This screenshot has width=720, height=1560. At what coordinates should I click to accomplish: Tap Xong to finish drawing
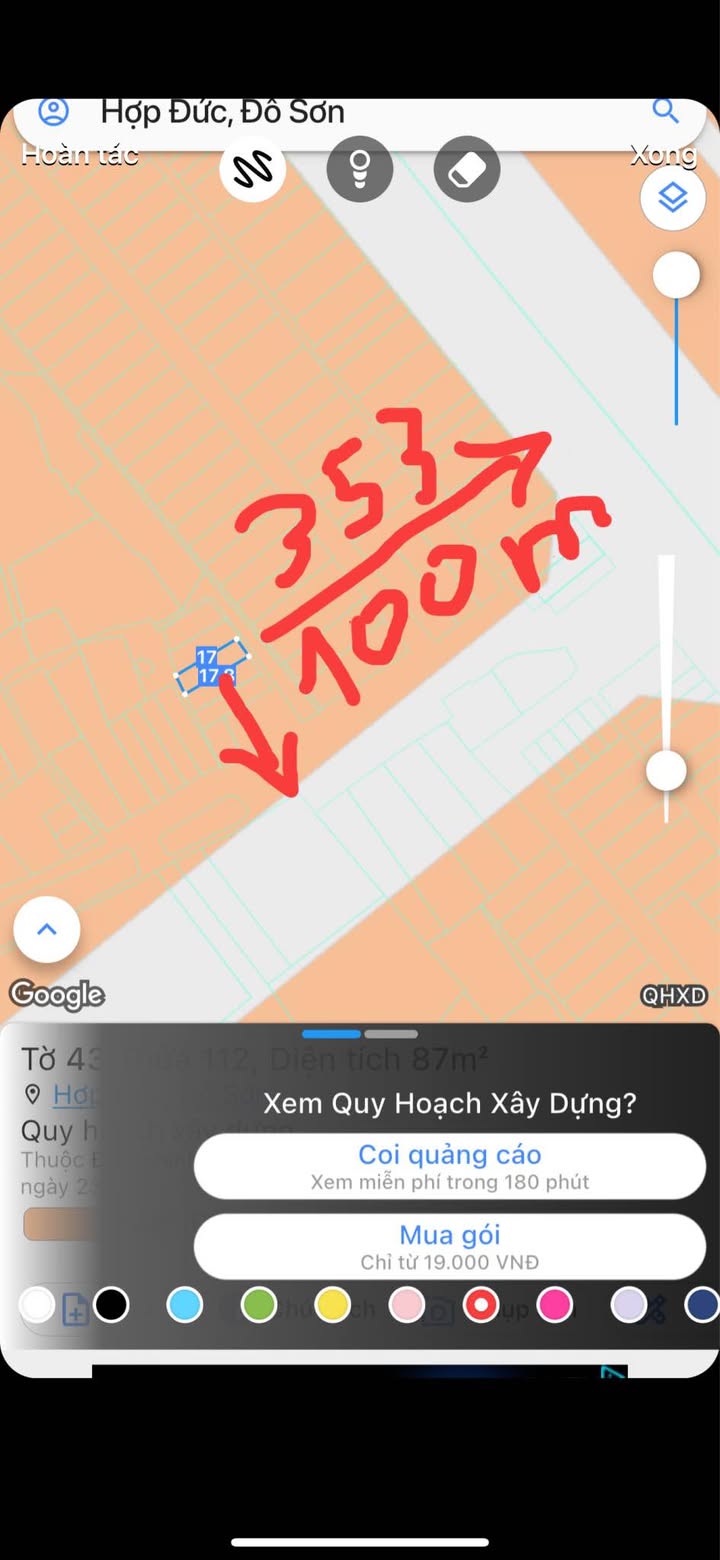coord(663,155)
